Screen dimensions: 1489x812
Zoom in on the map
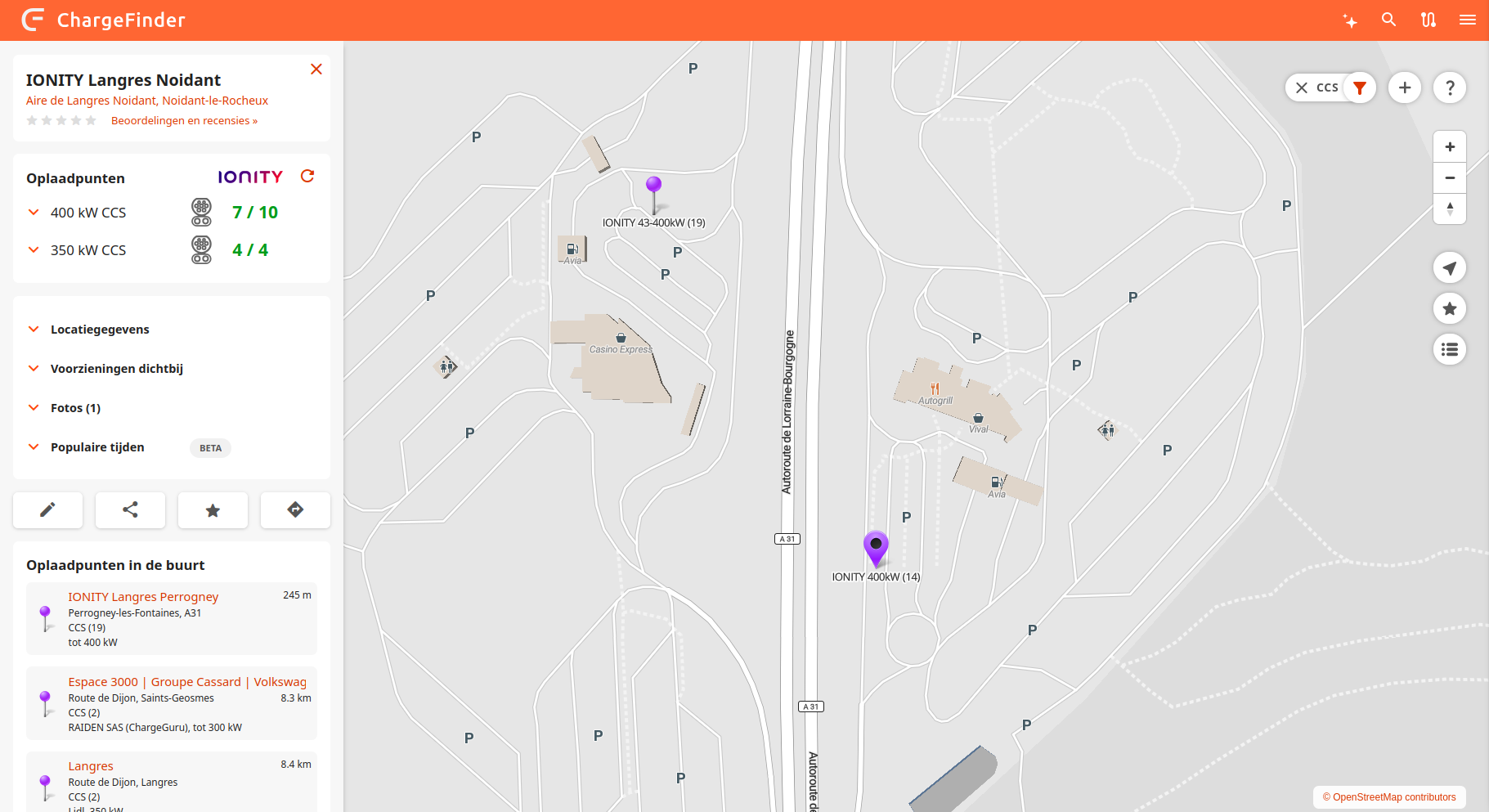click(x=1450, y=147)
